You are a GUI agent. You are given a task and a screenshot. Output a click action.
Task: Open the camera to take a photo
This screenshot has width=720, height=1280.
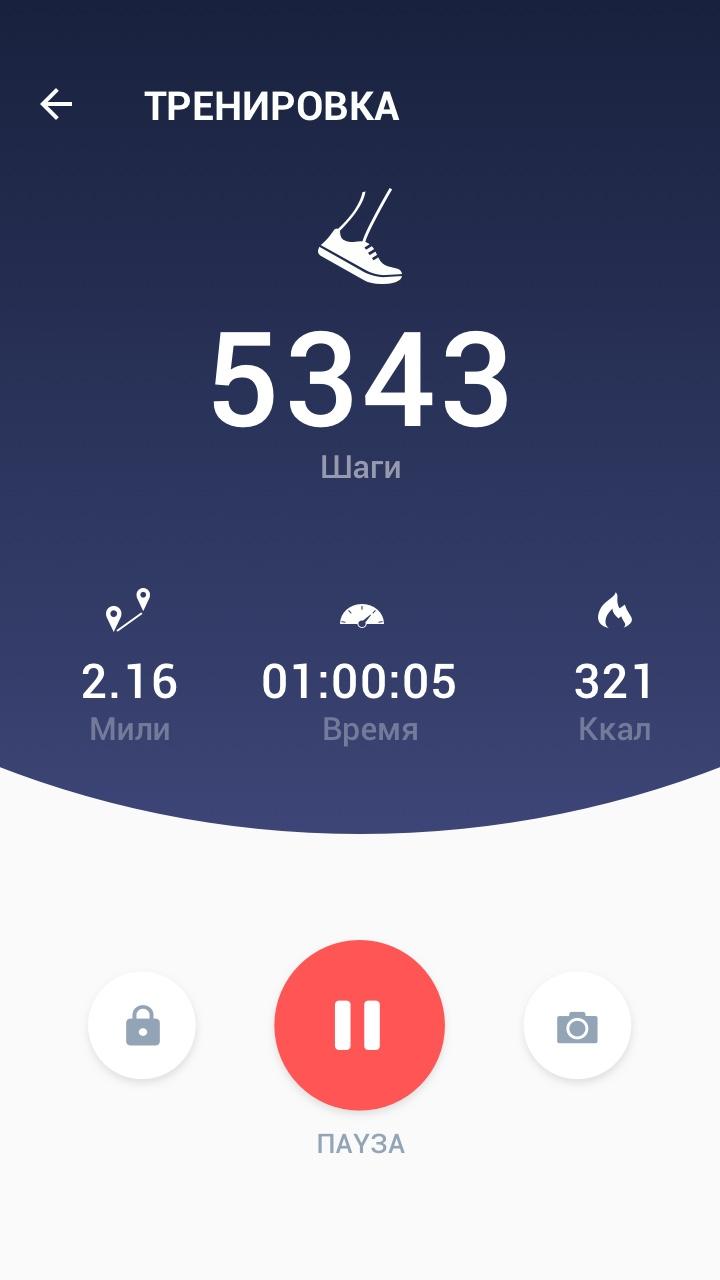577,1026
